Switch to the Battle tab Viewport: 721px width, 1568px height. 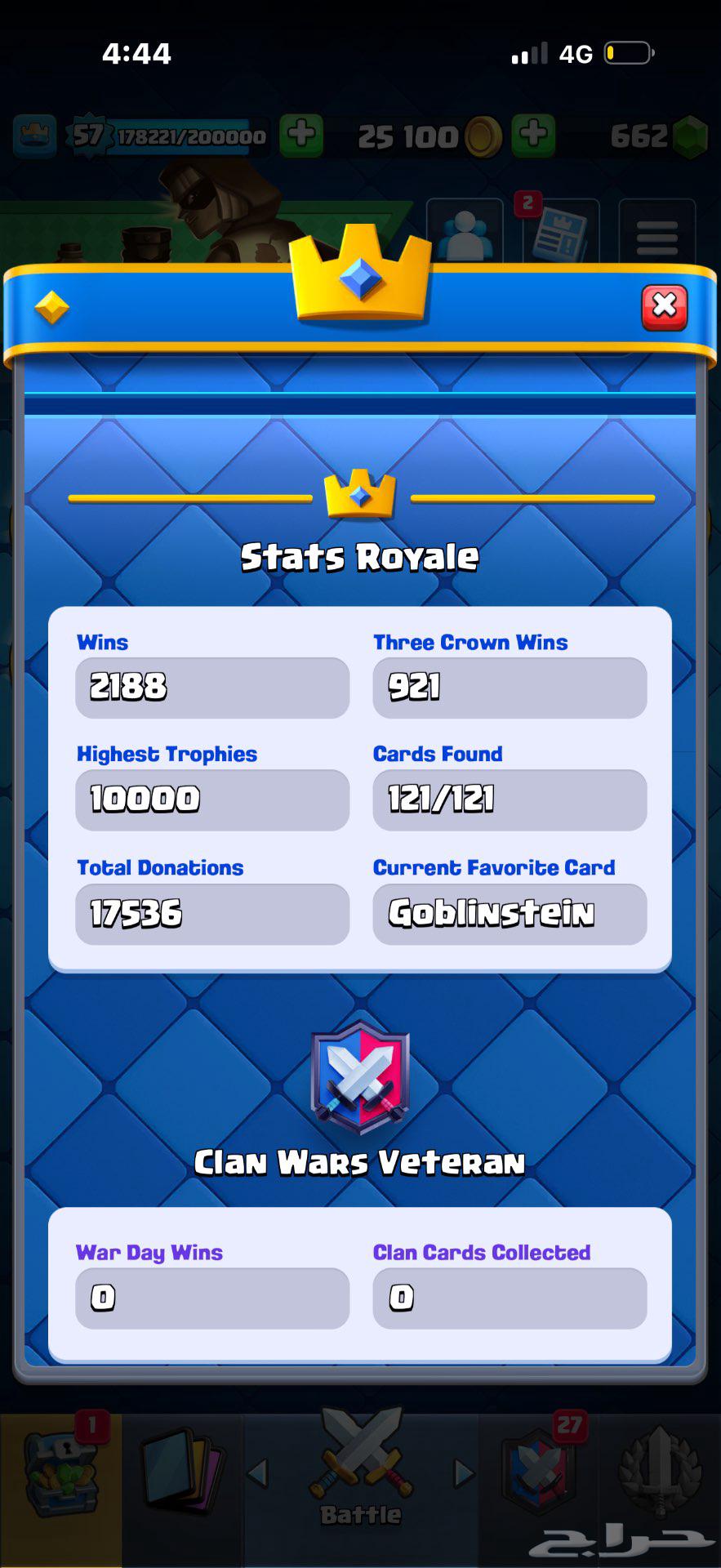pos(360,1470)
